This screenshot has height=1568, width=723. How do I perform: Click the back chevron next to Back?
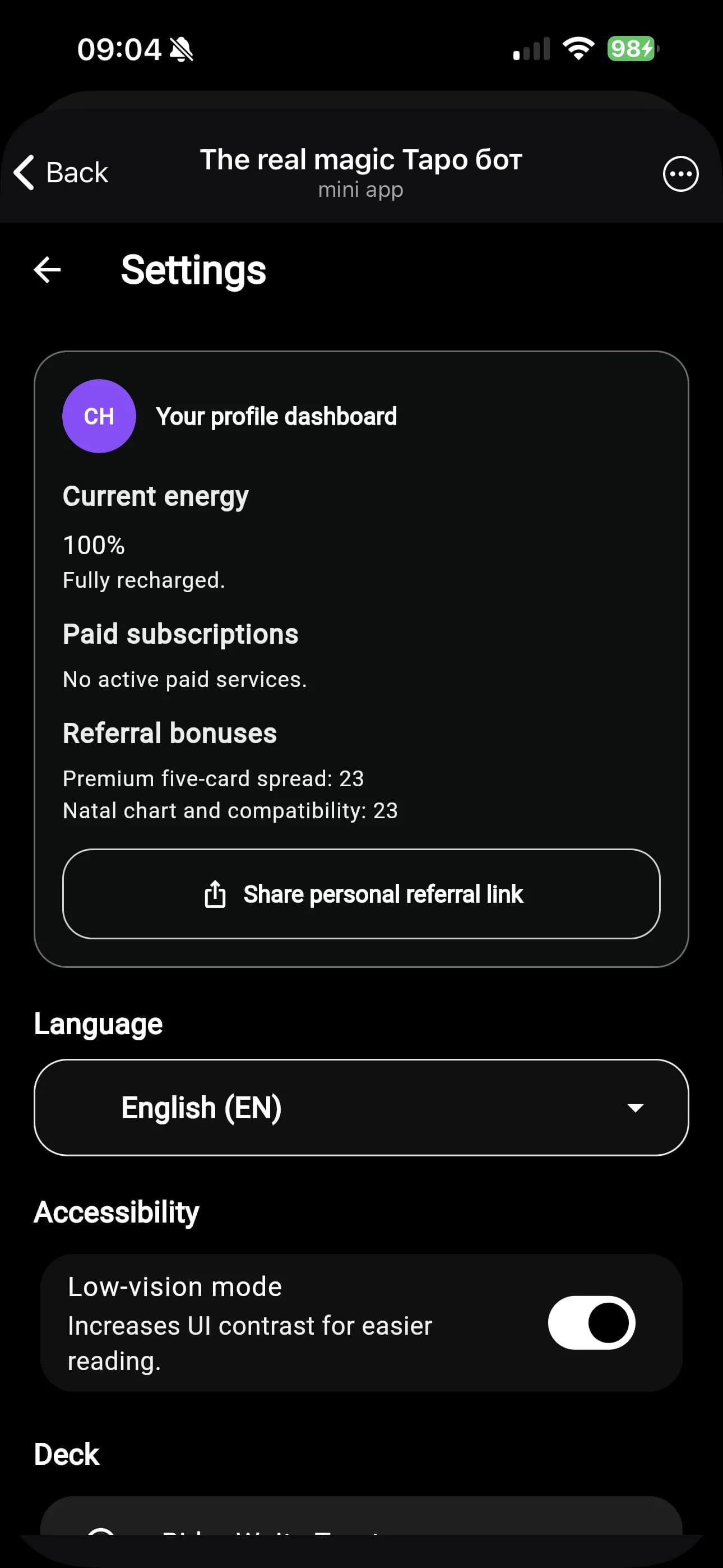23,173
